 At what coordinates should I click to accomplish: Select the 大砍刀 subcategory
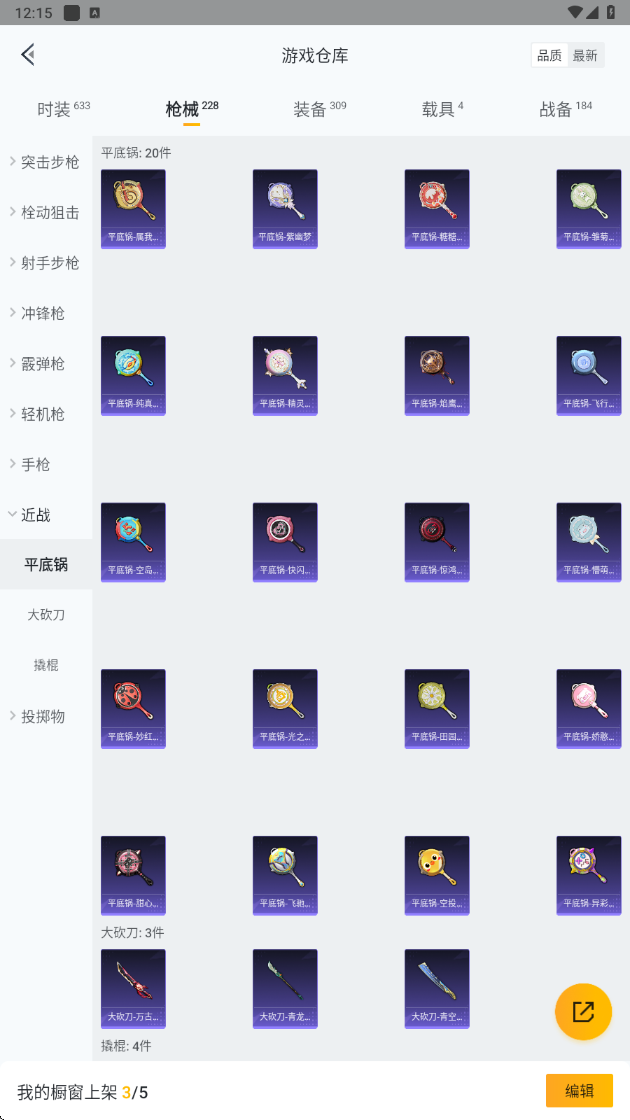click(x=46, y=615)
